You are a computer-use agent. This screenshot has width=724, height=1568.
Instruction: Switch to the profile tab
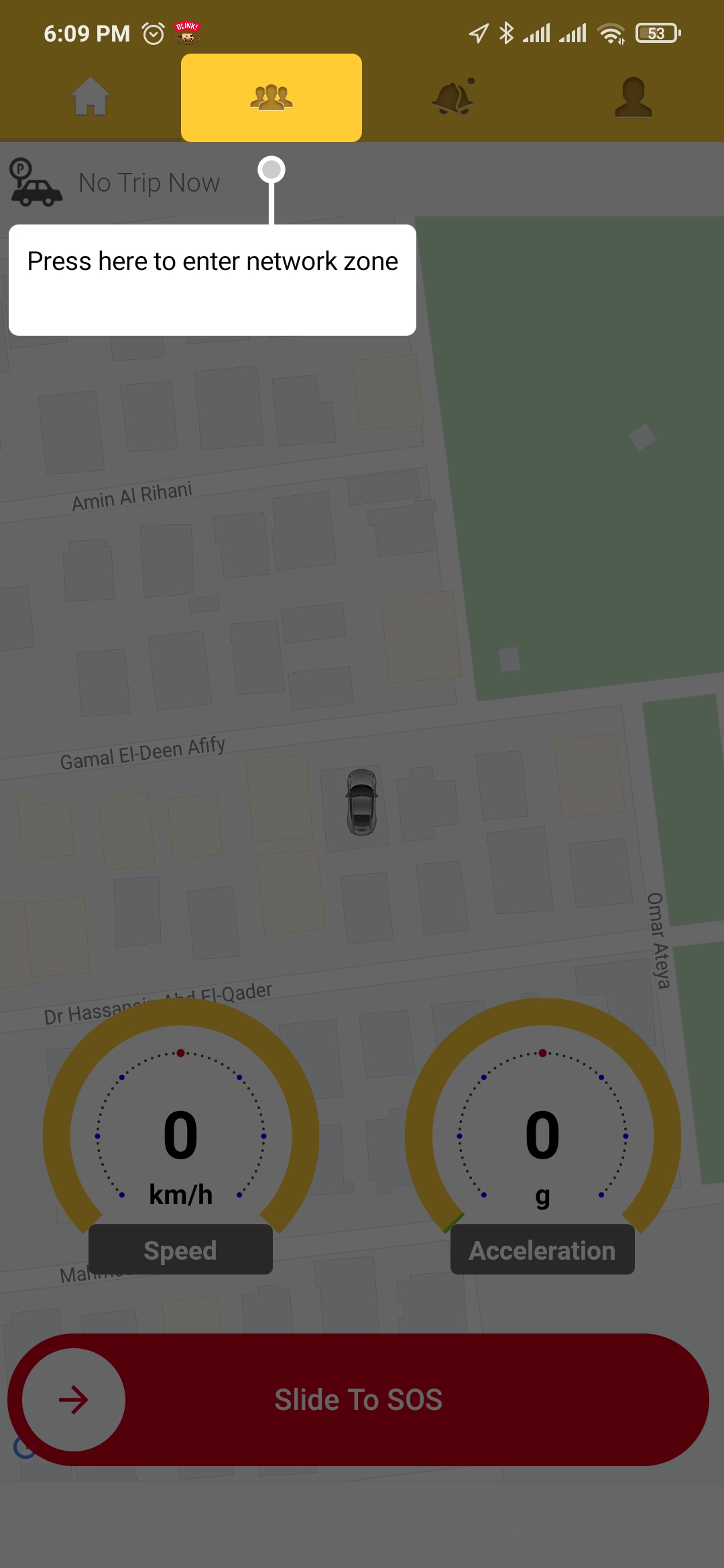pos(633,98)
